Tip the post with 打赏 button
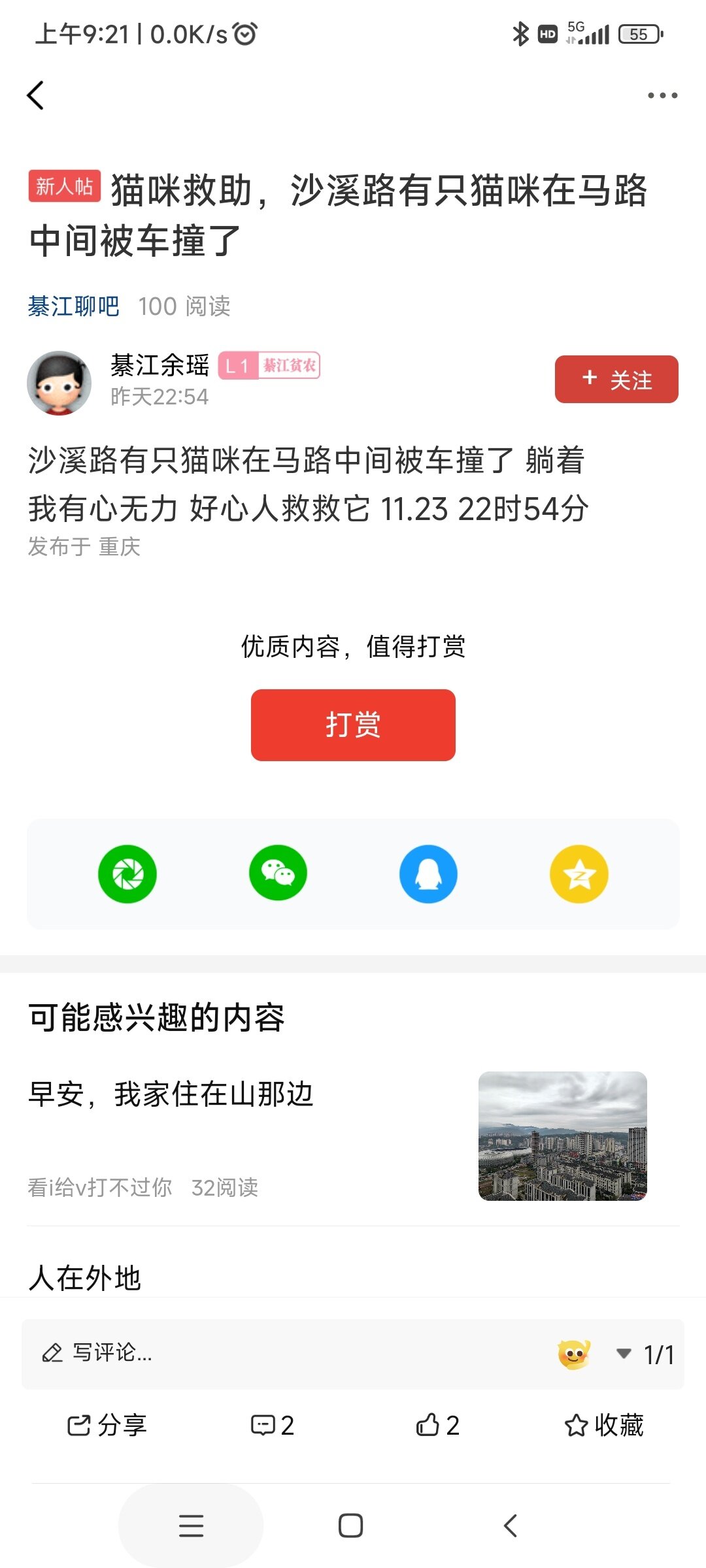 [353, 725]
